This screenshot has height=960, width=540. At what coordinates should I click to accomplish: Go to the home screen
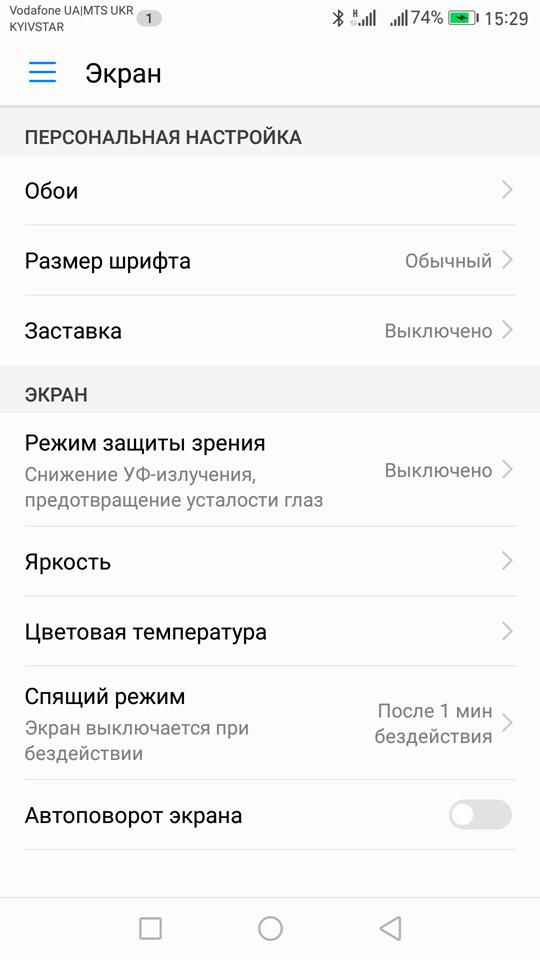(x=270, y=928)
